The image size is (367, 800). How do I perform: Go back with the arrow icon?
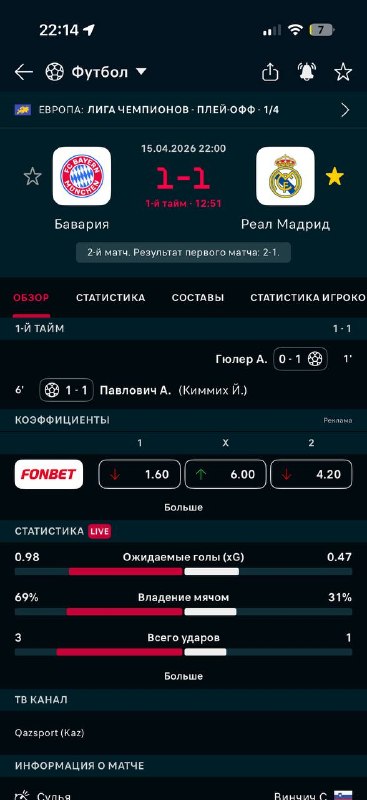(23, 72)
